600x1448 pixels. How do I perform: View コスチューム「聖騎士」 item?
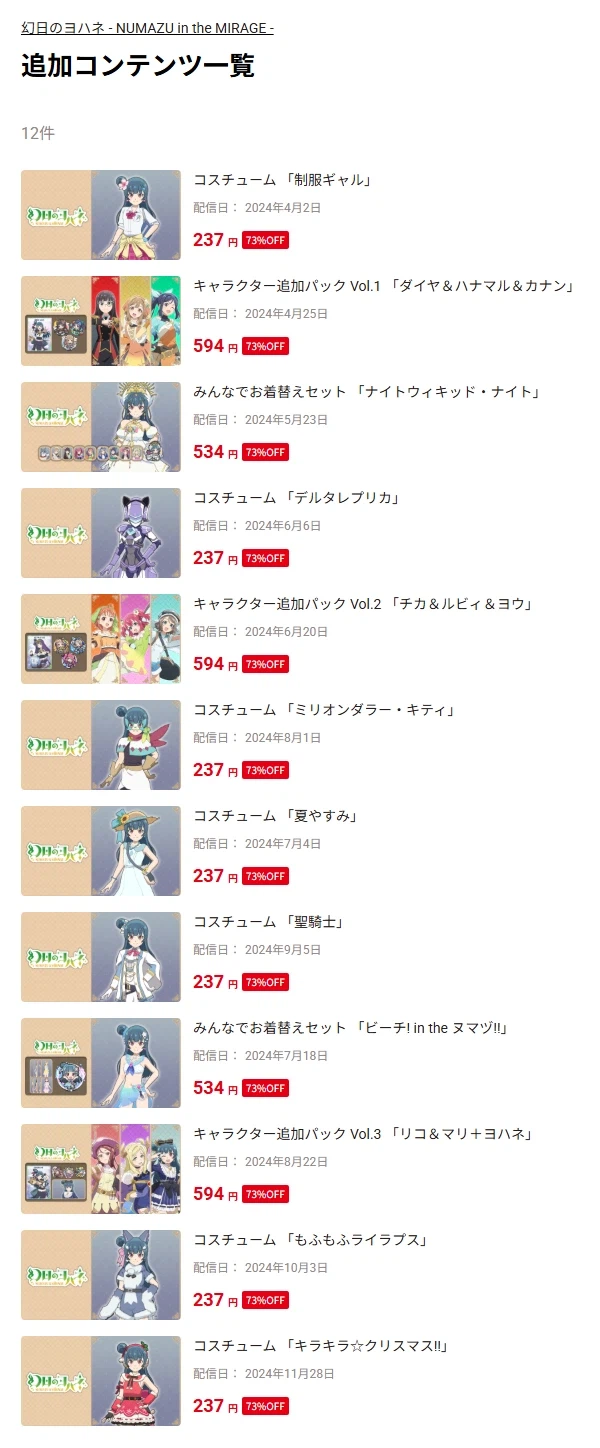coord(269,922)
